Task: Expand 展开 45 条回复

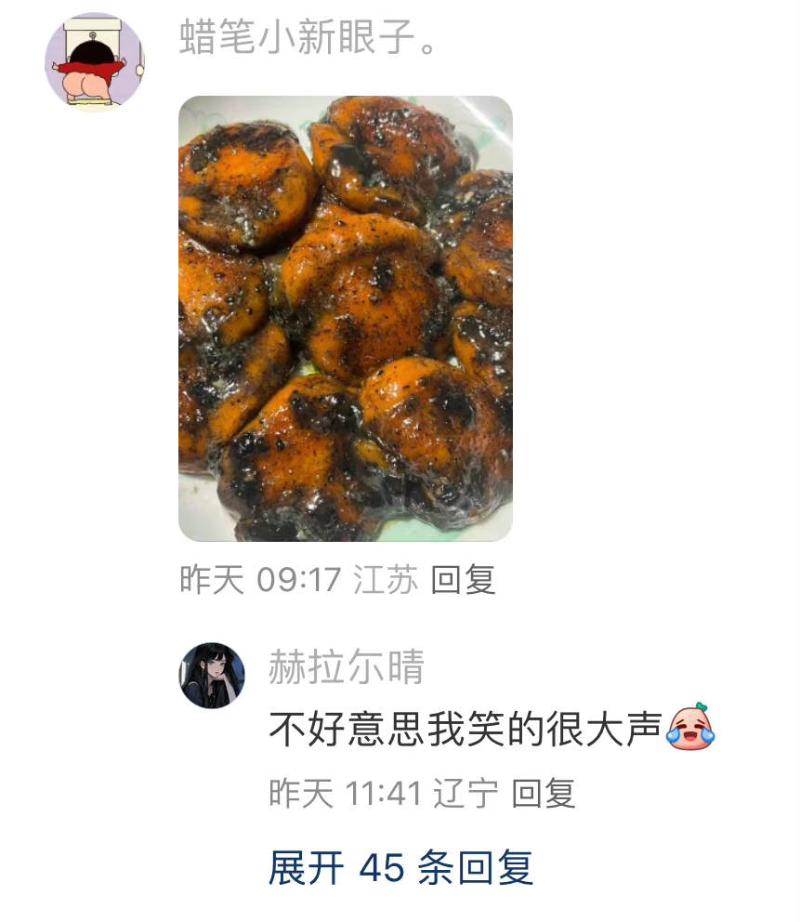Action: tap(400, 867)
